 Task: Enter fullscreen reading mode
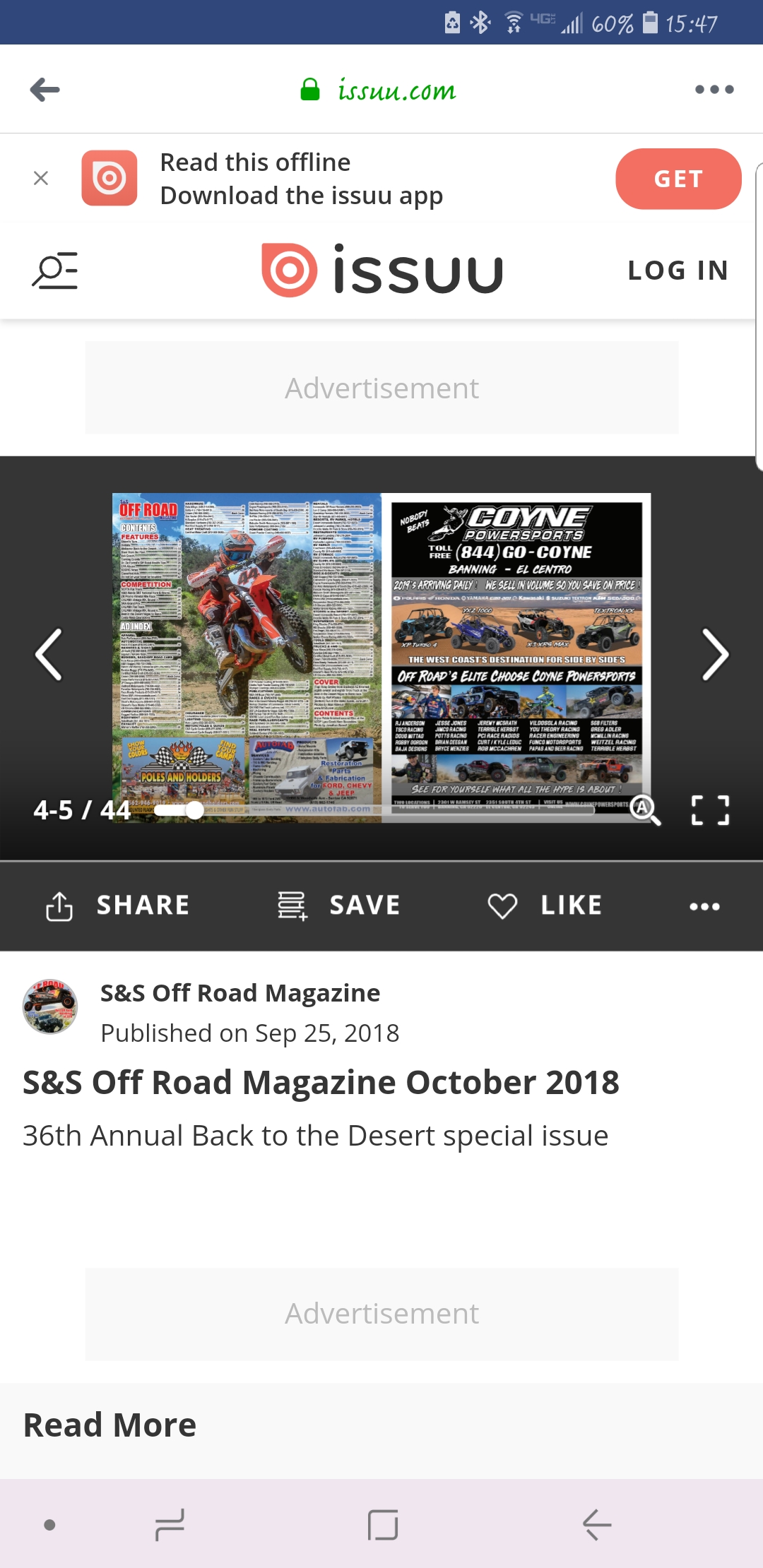[710, 810]
